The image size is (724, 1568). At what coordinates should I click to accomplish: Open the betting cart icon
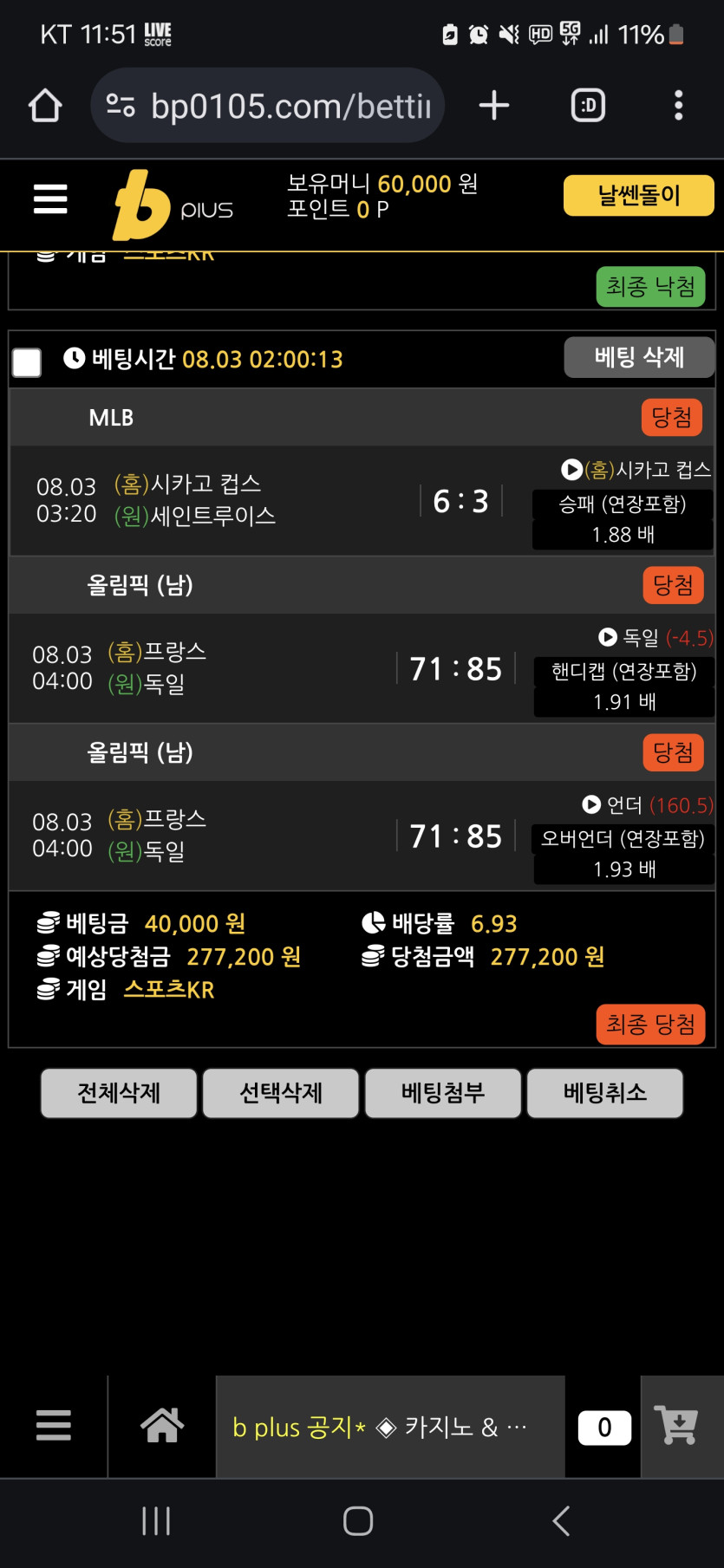(677, 1426)
